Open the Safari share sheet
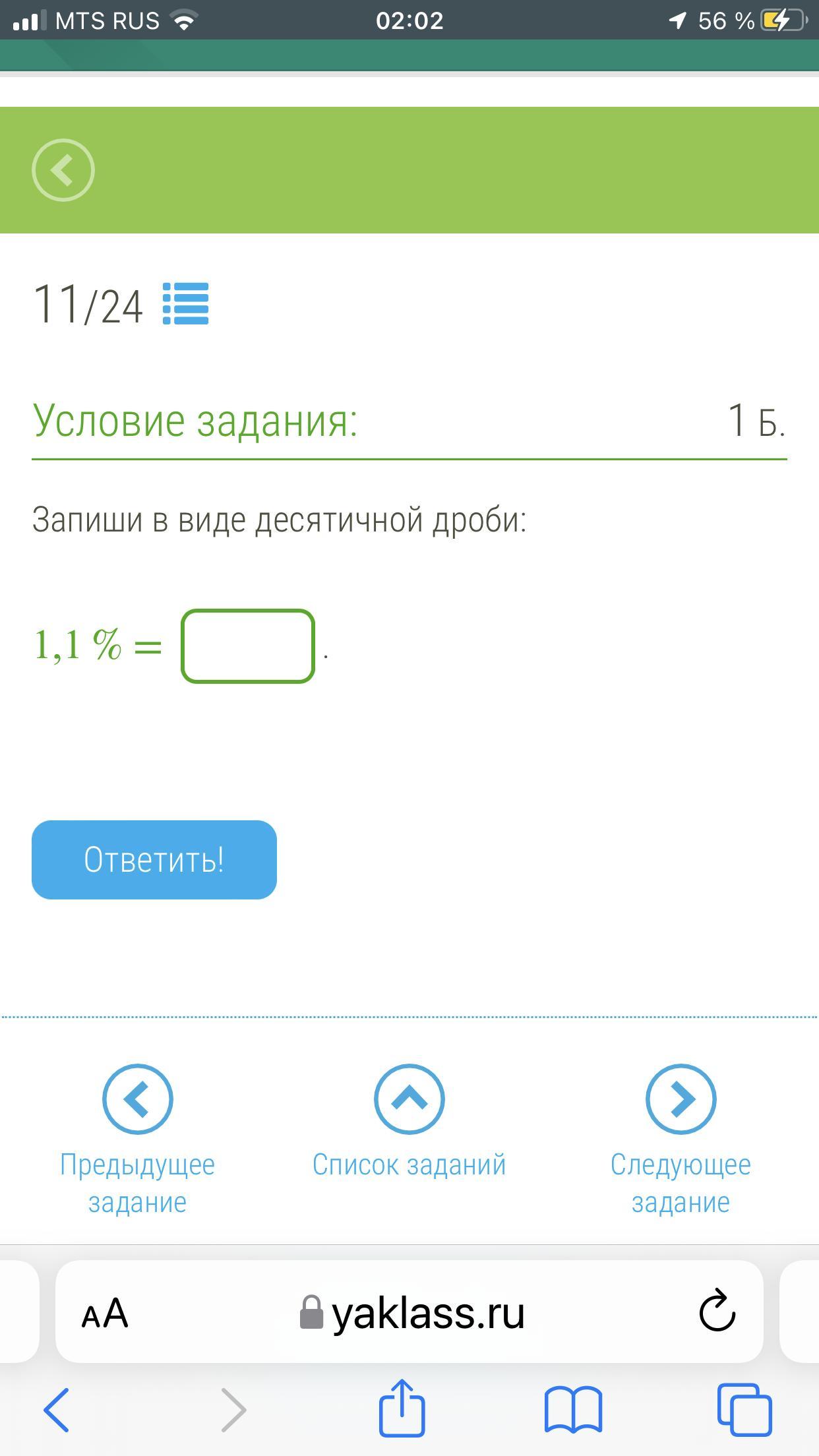 click(x=402, y=1407)
